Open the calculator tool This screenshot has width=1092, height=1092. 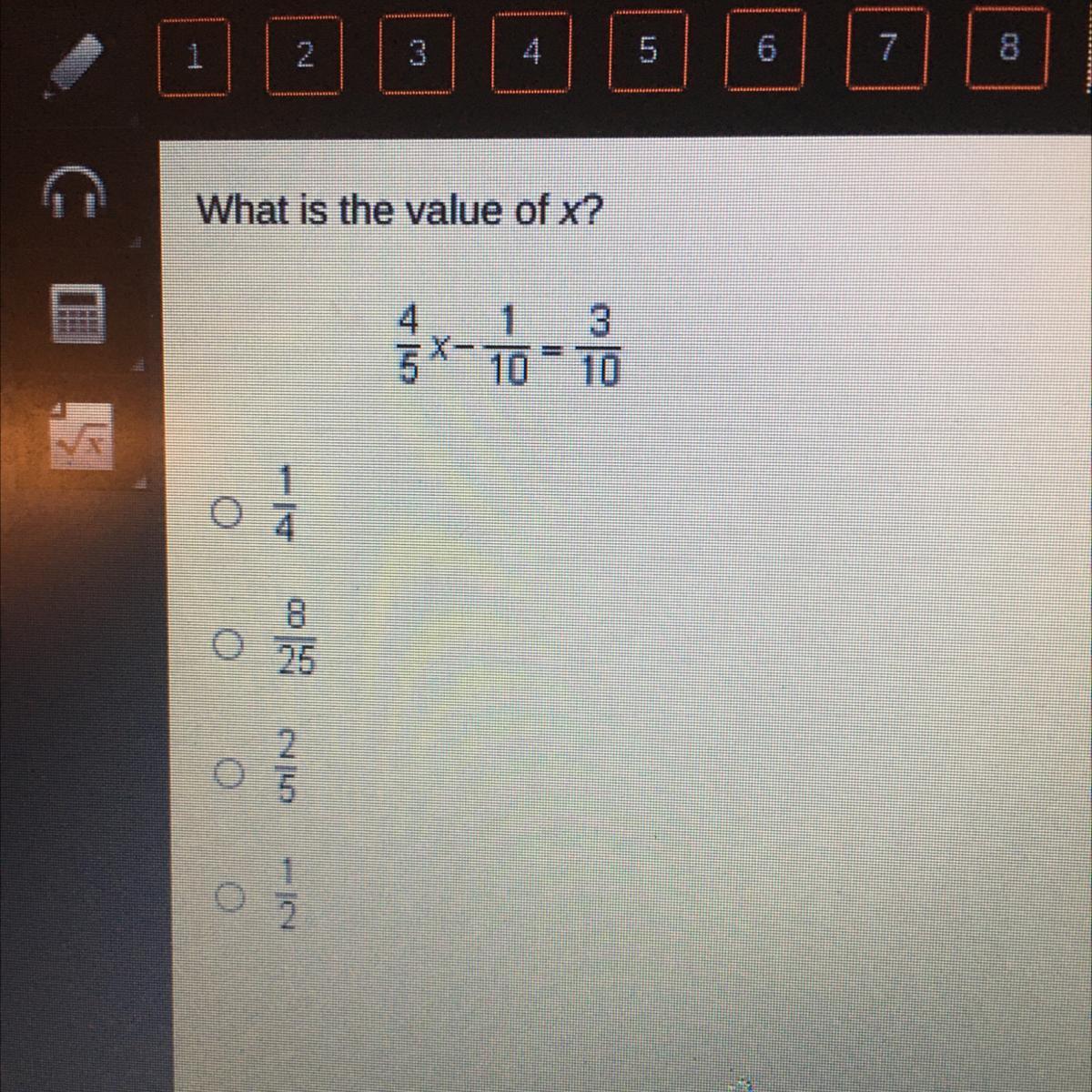pyautogui.click(x=79, y=313)
